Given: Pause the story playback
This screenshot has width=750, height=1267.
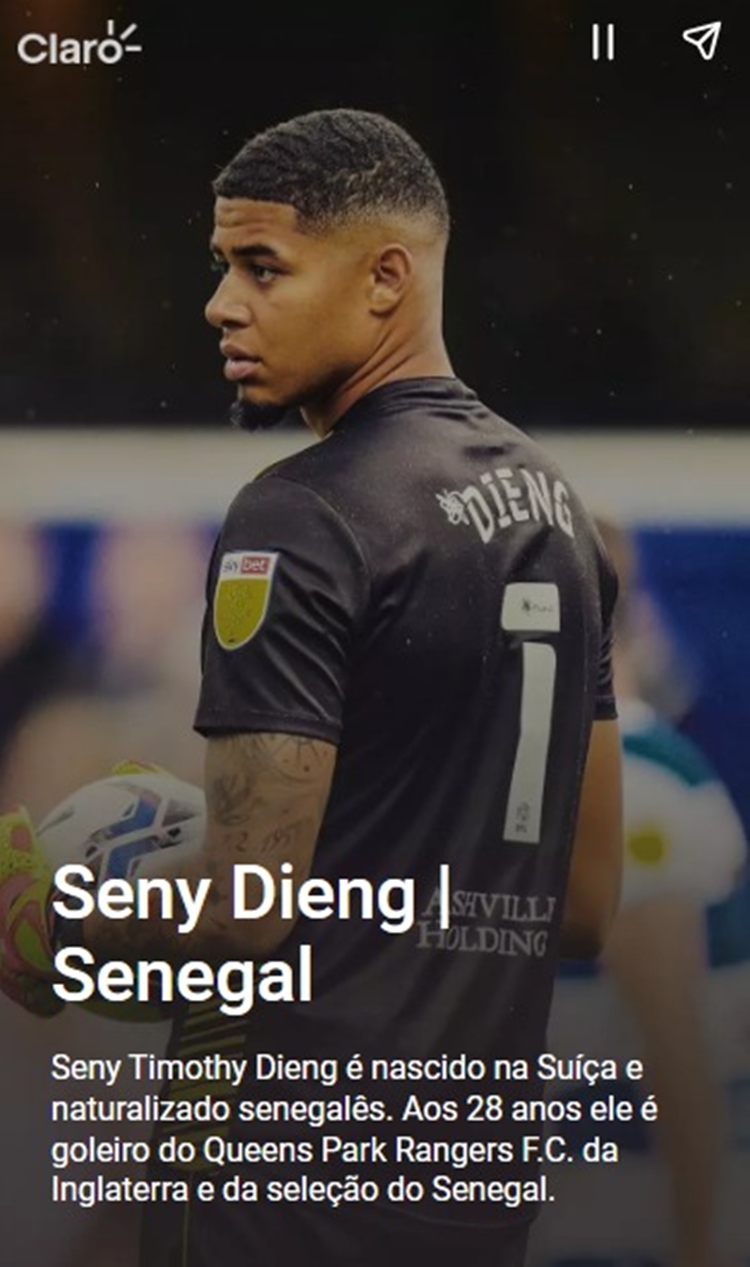Looking at the screenshot, I should point(602,42).
